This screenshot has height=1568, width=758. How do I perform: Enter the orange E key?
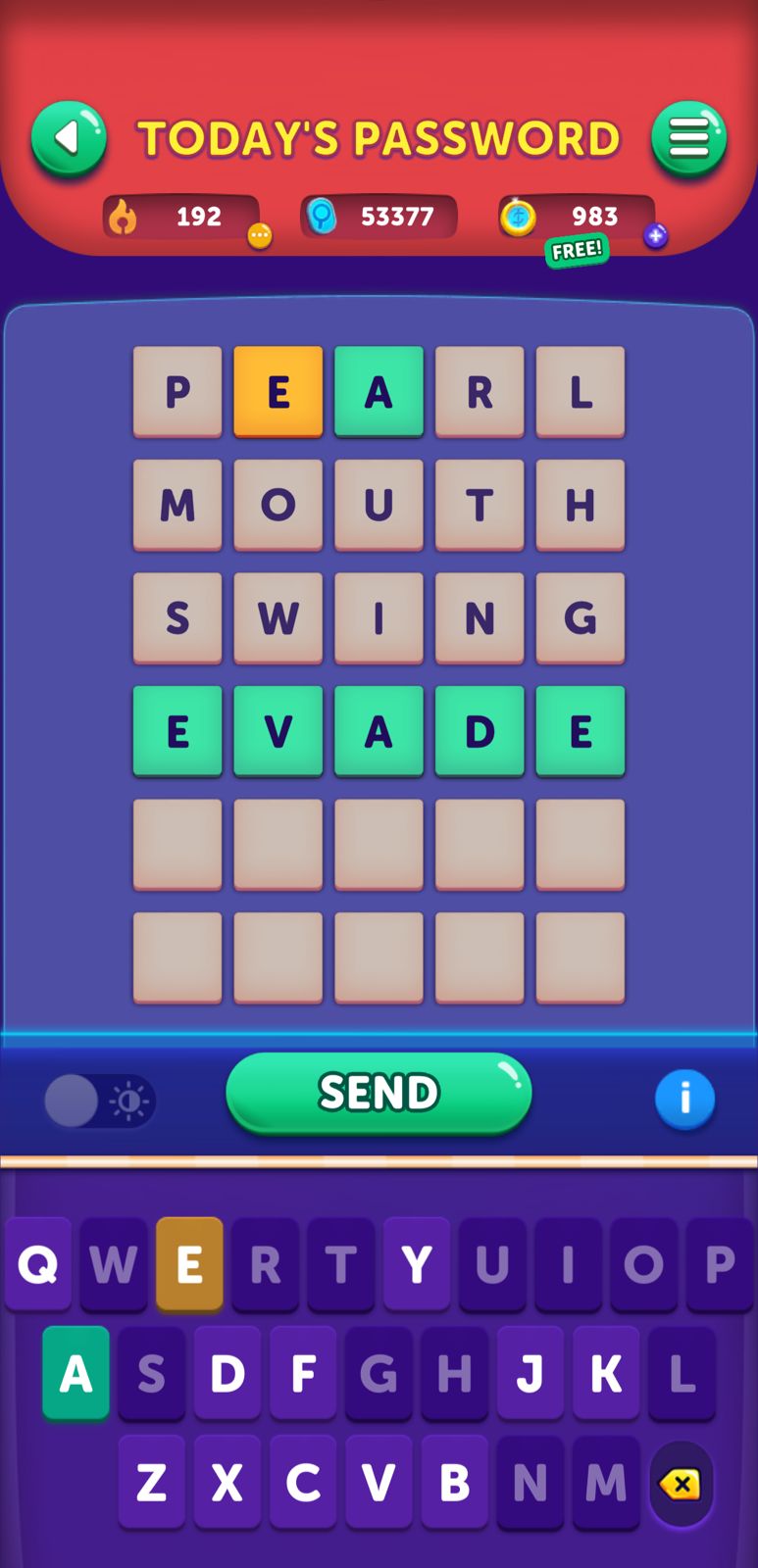coord(189,1264)
